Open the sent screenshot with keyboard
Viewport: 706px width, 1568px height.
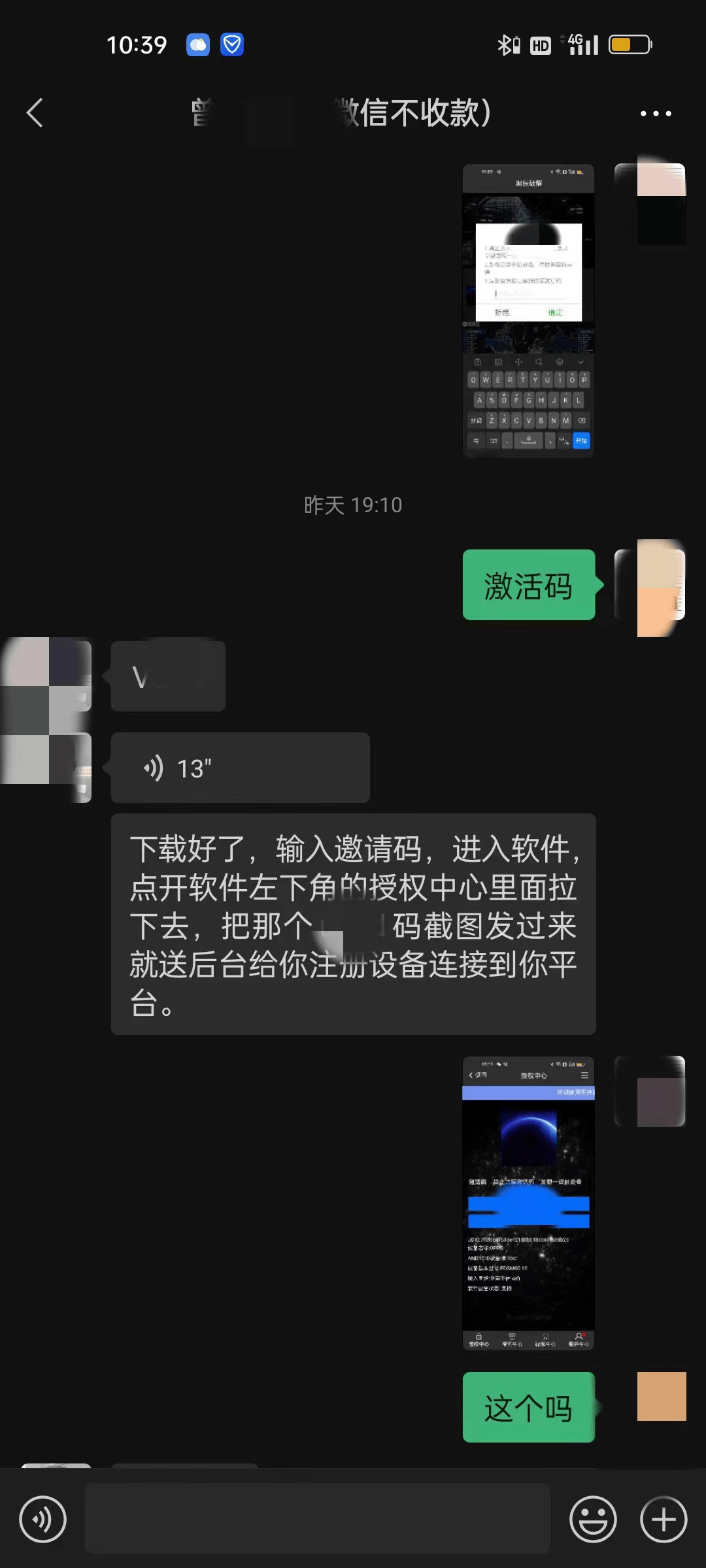click(528, 310)
